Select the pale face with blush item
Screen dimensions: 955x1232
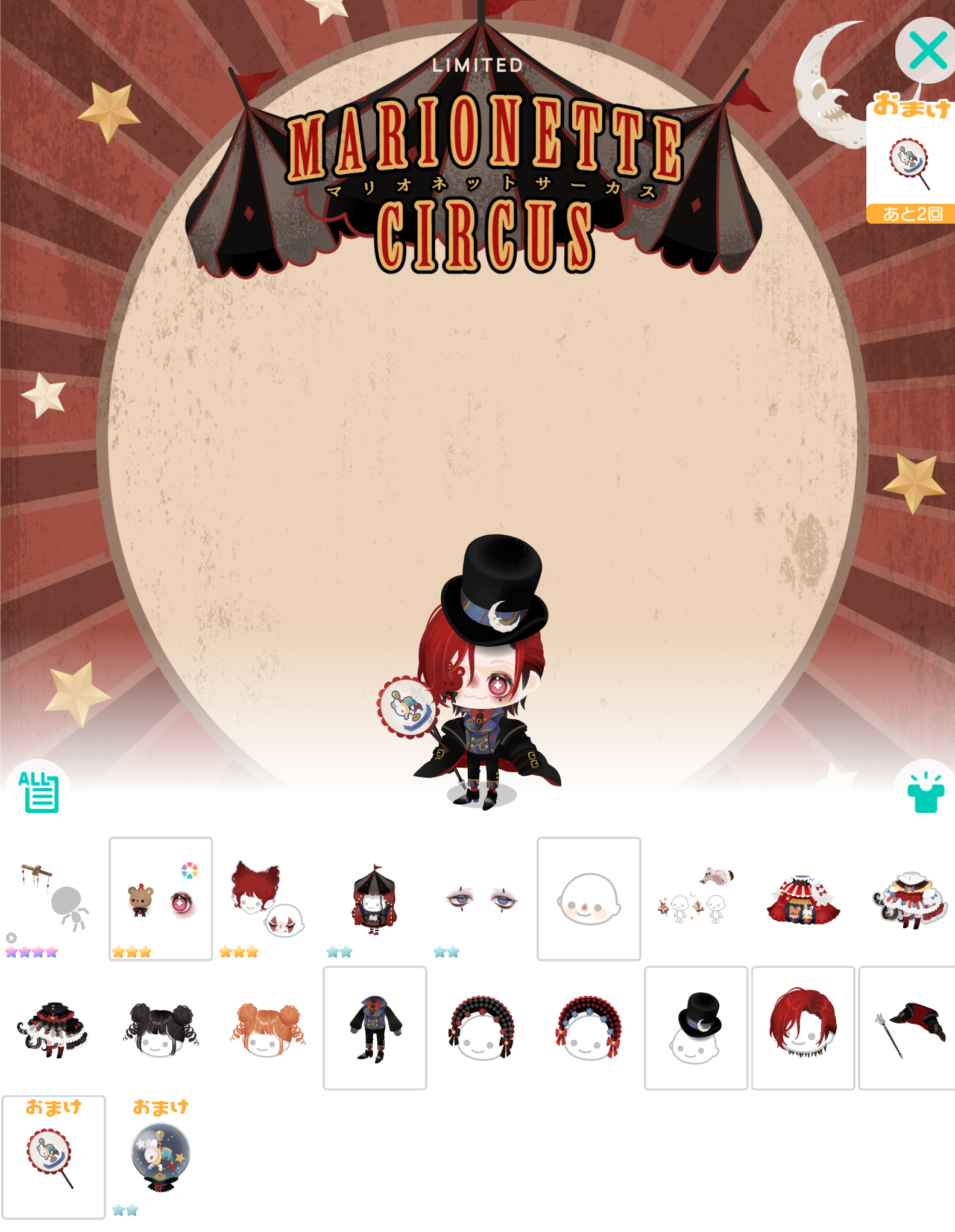(589, 899)
